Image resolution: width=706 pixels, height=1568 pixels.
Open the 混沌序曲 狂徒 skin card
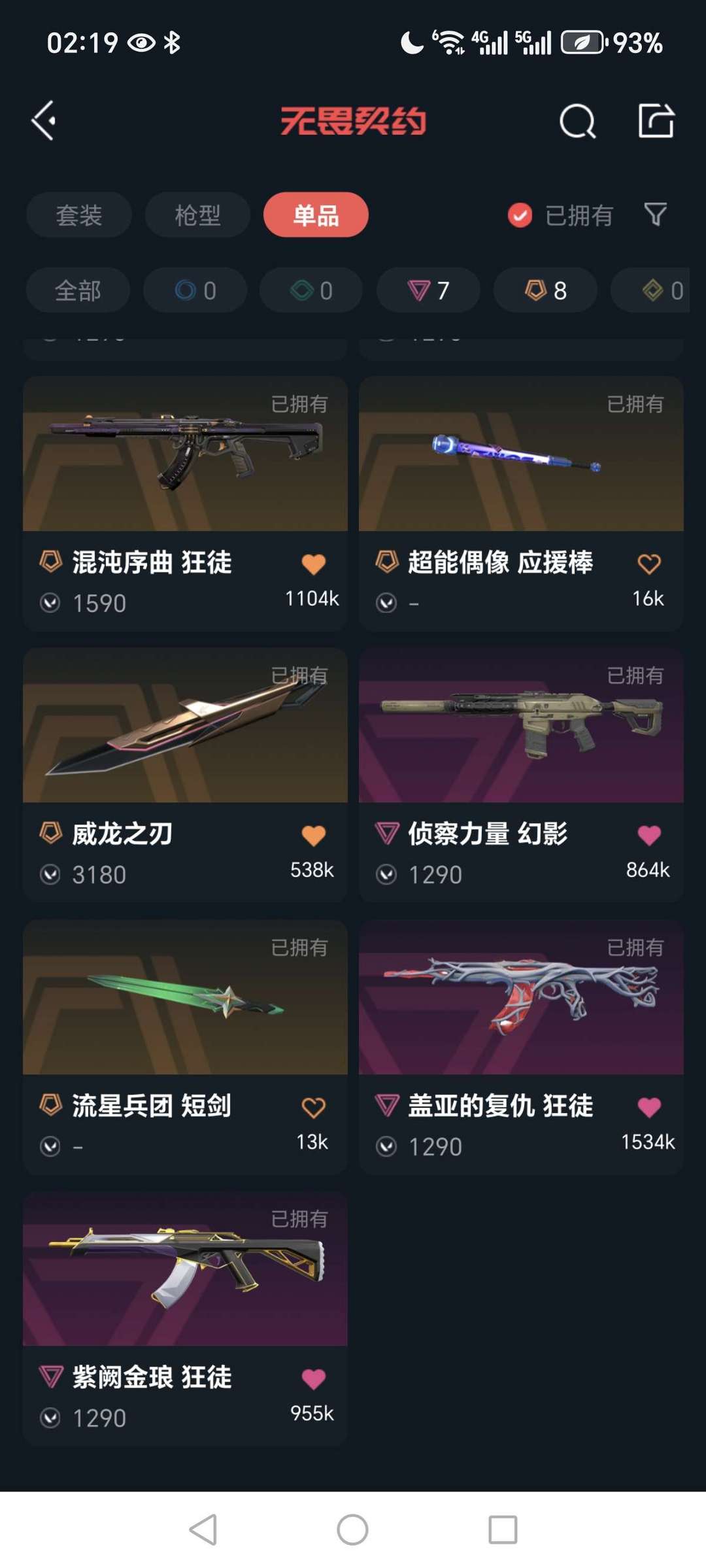tap(185, 503)
